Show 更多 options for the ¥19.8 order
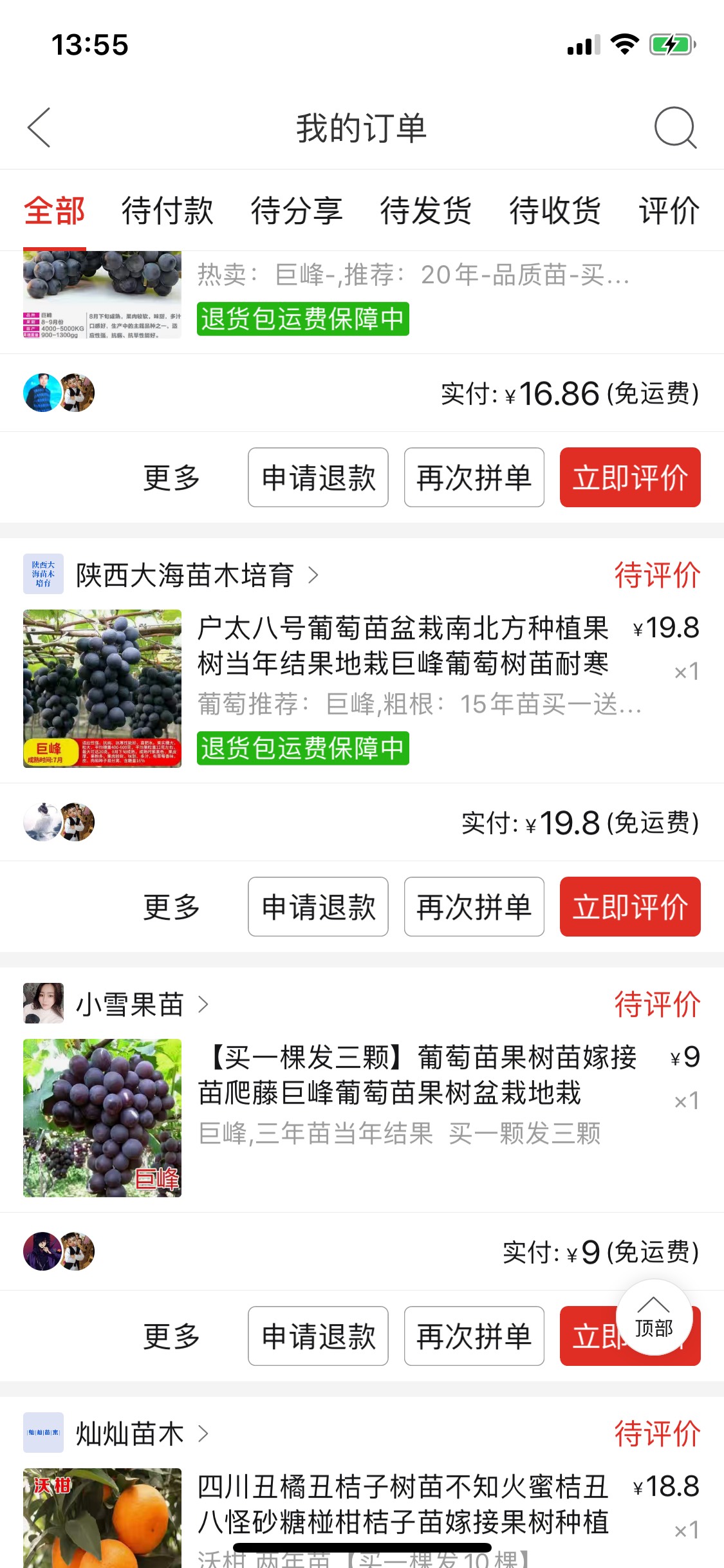The height and width of the screenshot is (1568, 724). pos(171,907)
